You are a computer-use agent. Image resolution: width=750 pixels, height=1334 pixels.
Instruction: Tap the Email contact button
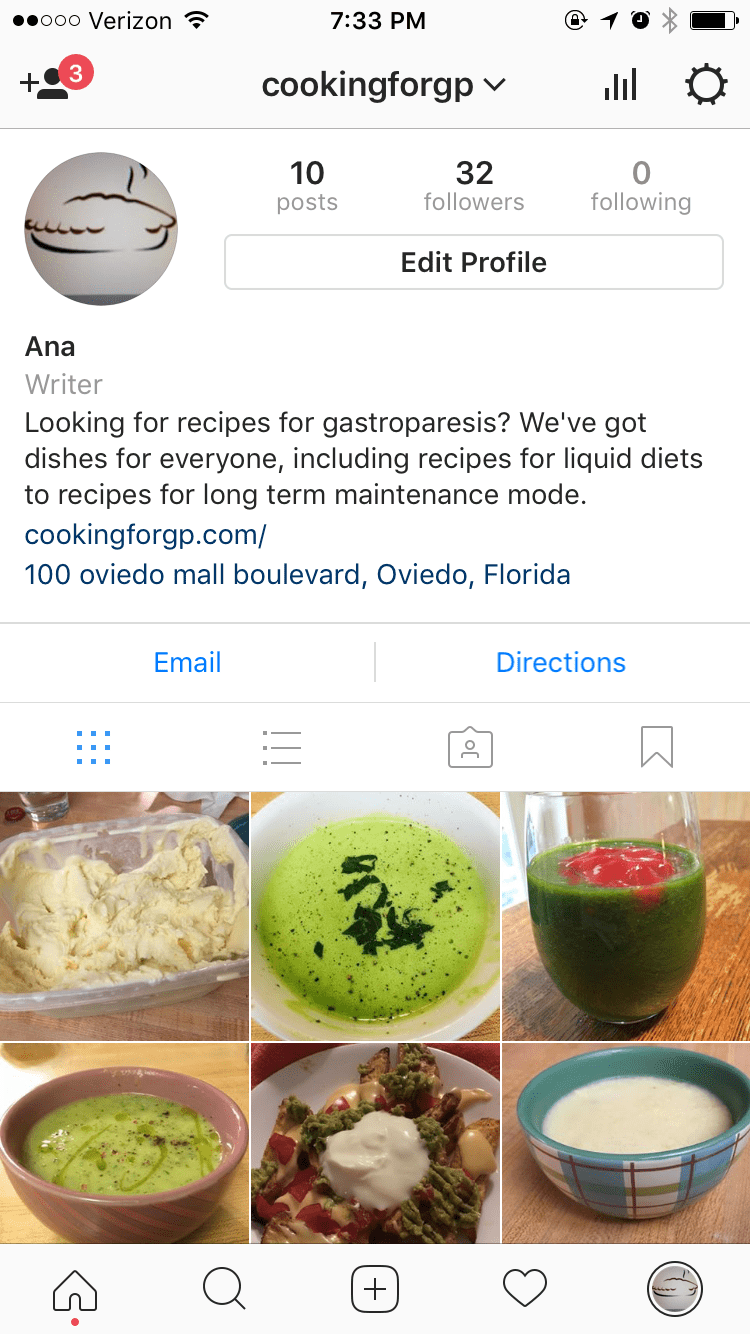[187, 662]
